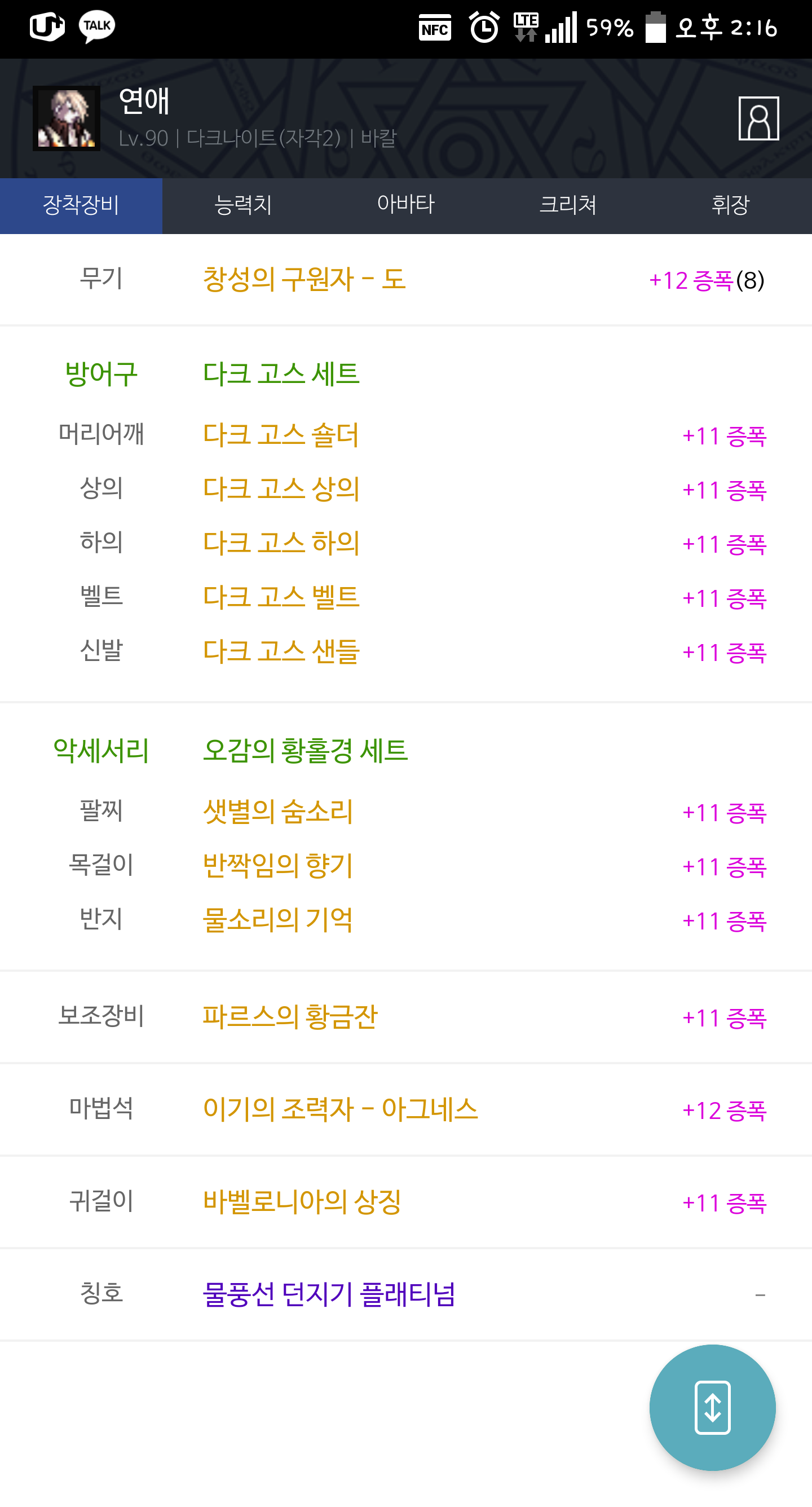Viewport: 812px width, 1507px height.
Task: Open the 반짝임의 향기 necklace
Action: pos(278,866)
